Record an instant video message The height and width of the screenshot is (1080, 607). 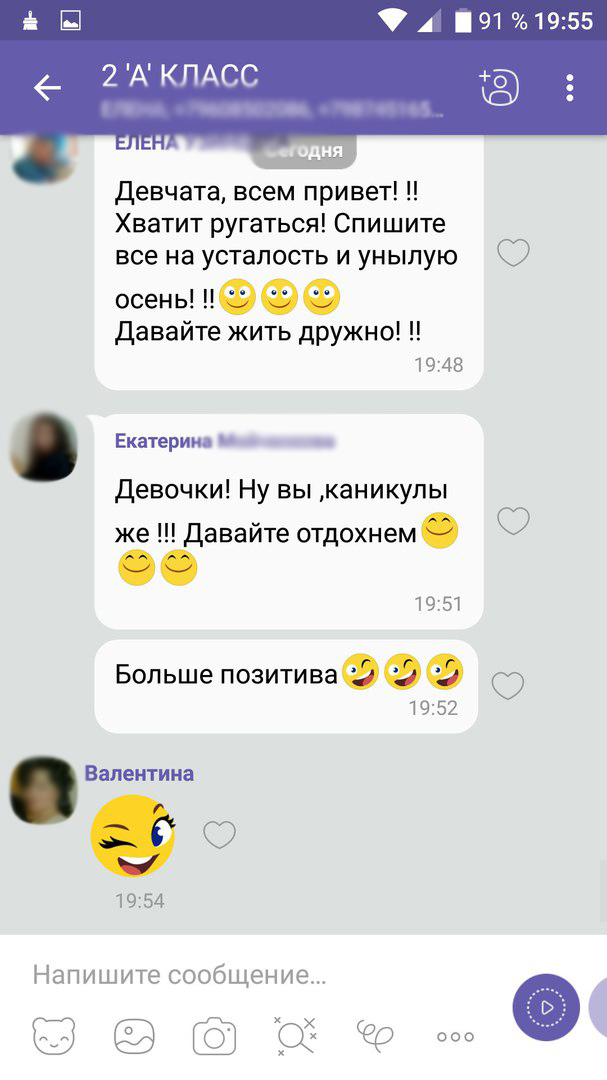pos(546,1007)
